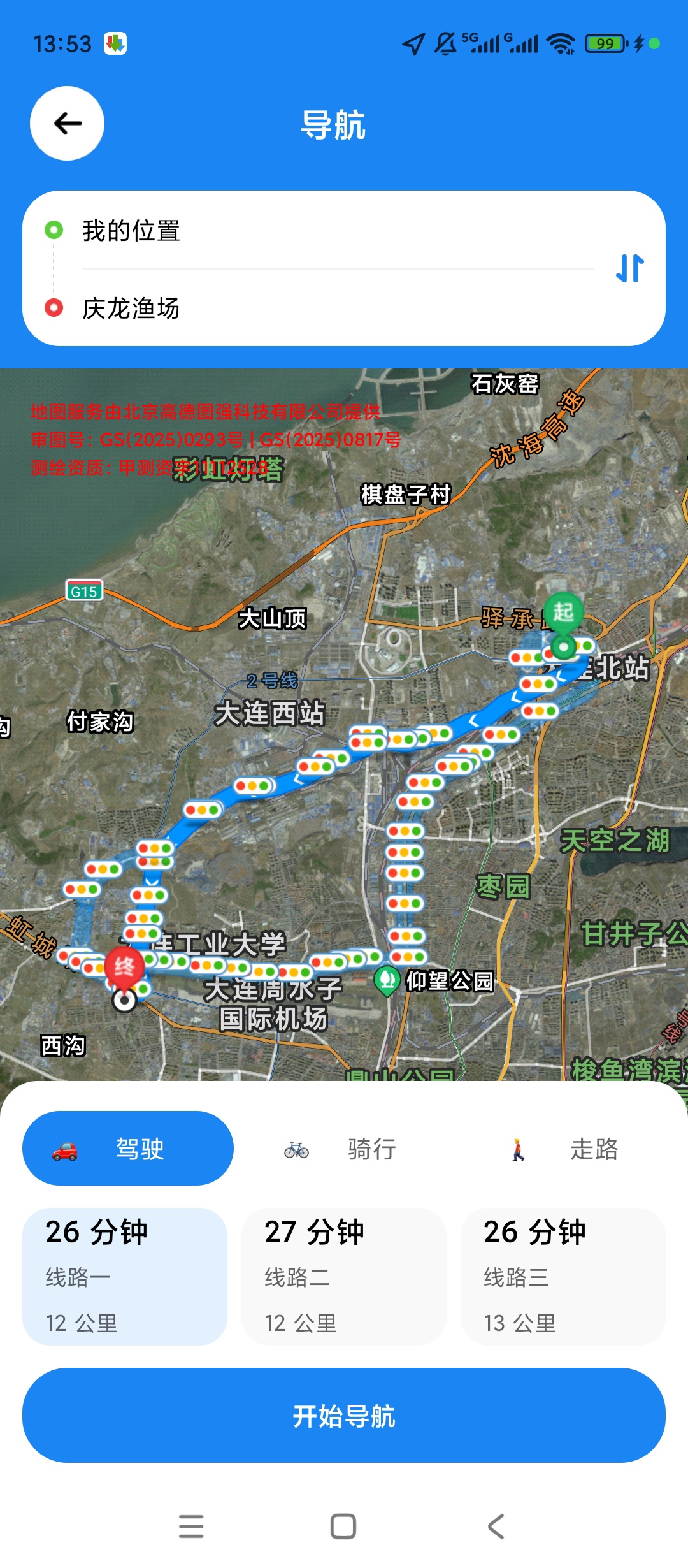Choose 线路一 route card
This screenshot has width=688, height=1568.
[x=125, y=1276]
